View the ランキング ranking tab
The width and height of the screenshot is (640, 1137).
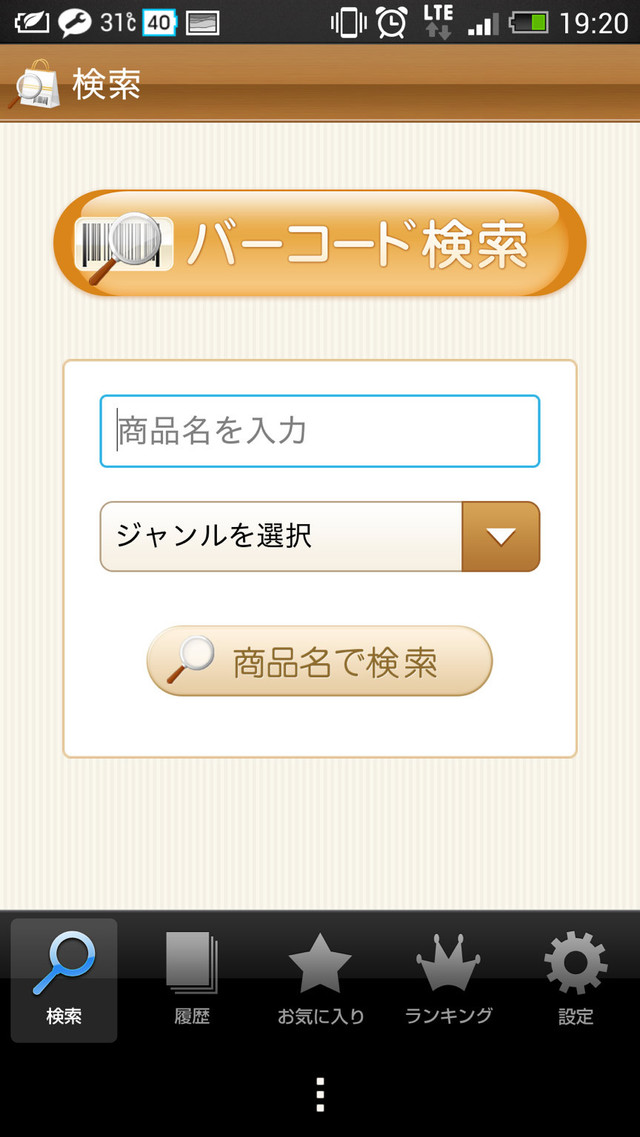(x=448, y=980)
